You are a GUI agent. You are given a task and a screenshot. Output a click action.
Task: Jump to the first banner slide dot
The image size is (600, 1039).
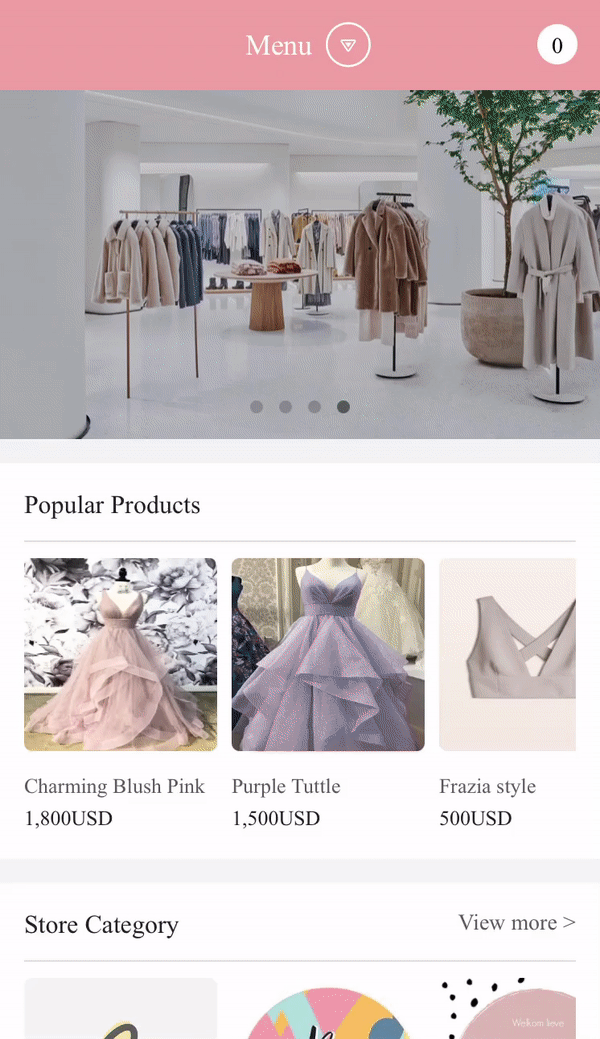point(257,407)
